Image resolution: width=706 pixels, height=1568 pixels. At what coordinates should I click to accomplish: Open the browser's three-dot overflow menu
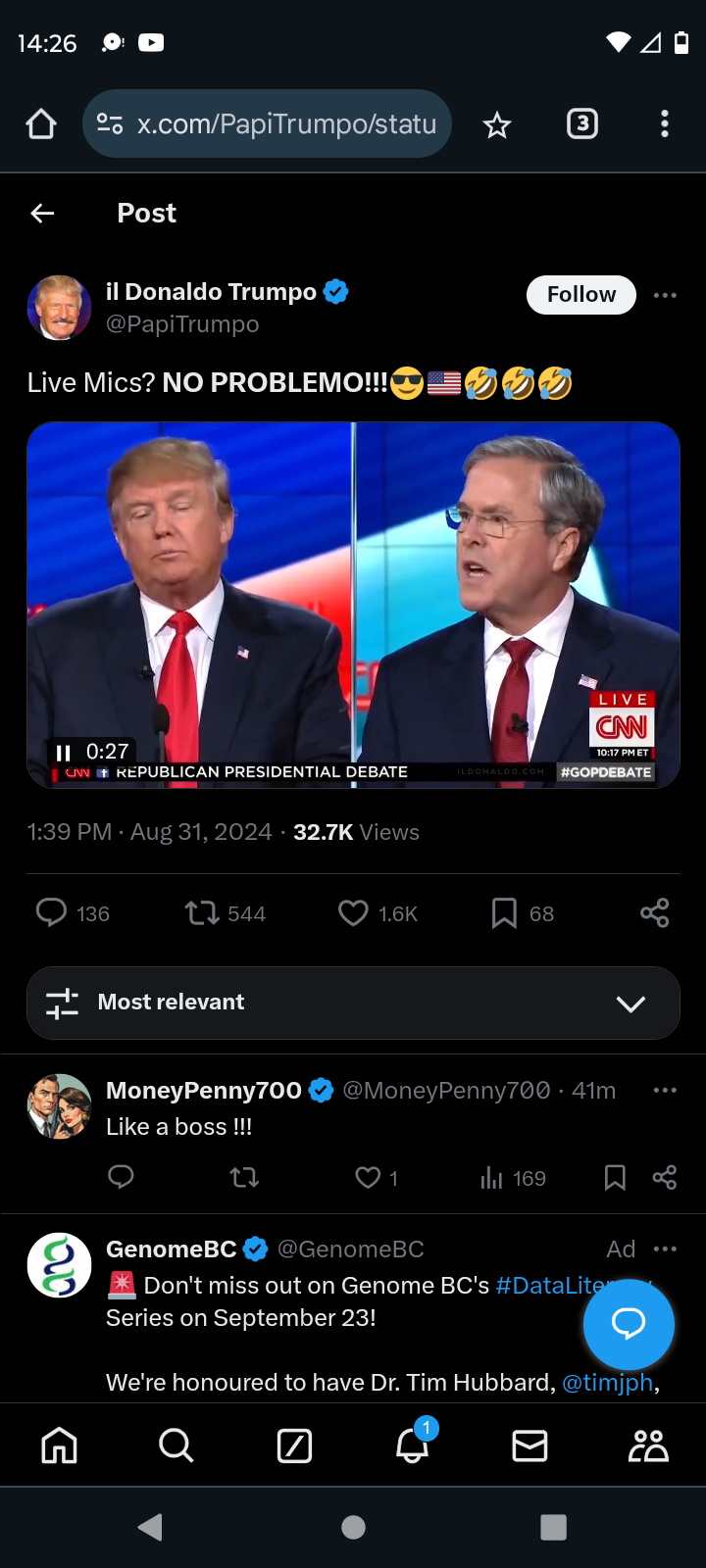pos(665,123)
